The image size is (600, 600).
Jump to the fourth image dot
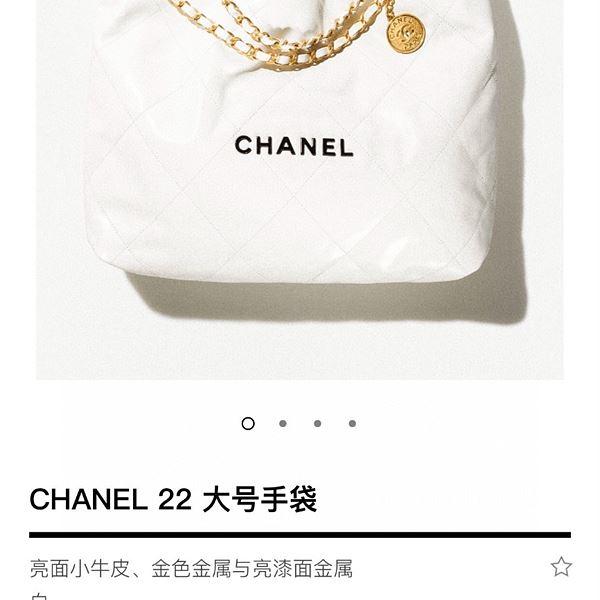(x=352, y=423)
